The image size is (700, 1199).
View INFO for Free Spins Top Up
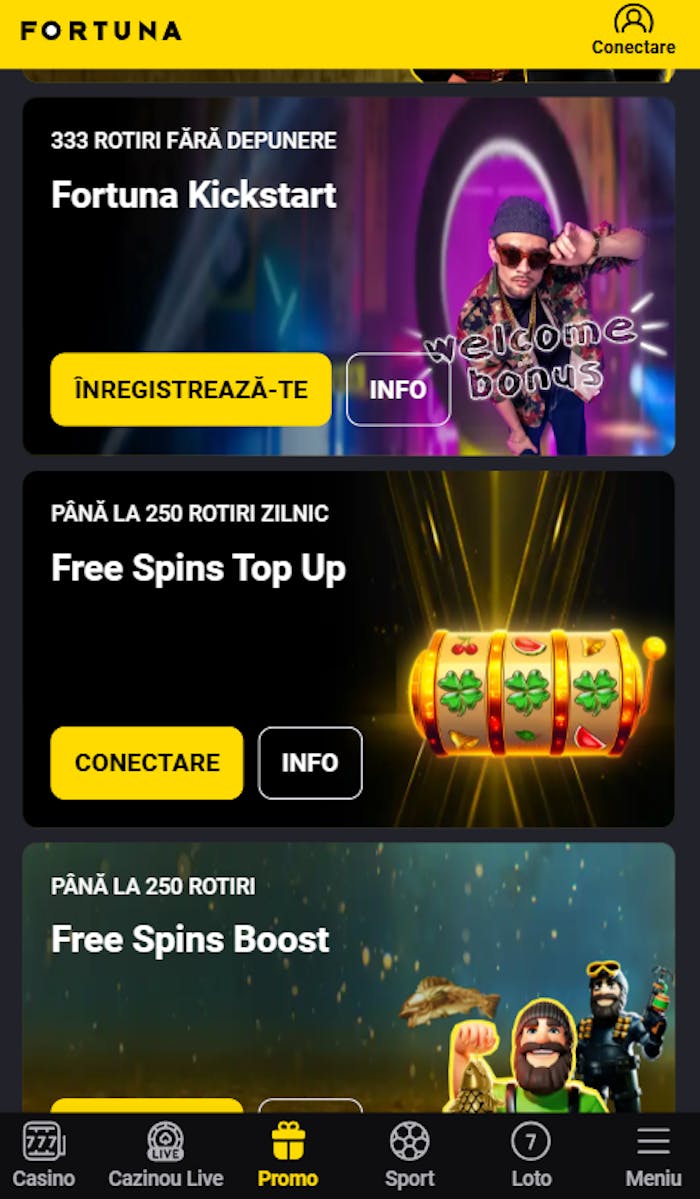tap(310, 763)
